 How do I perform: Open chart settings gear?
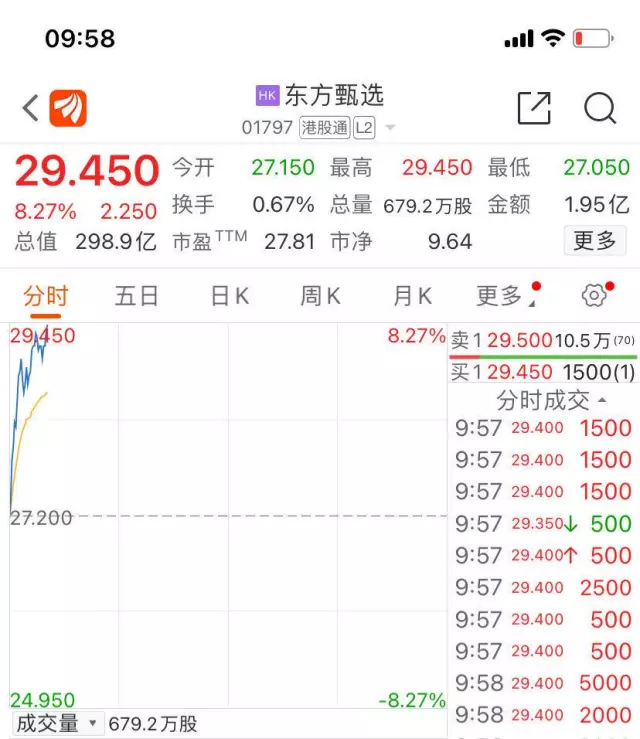point(594,296)
